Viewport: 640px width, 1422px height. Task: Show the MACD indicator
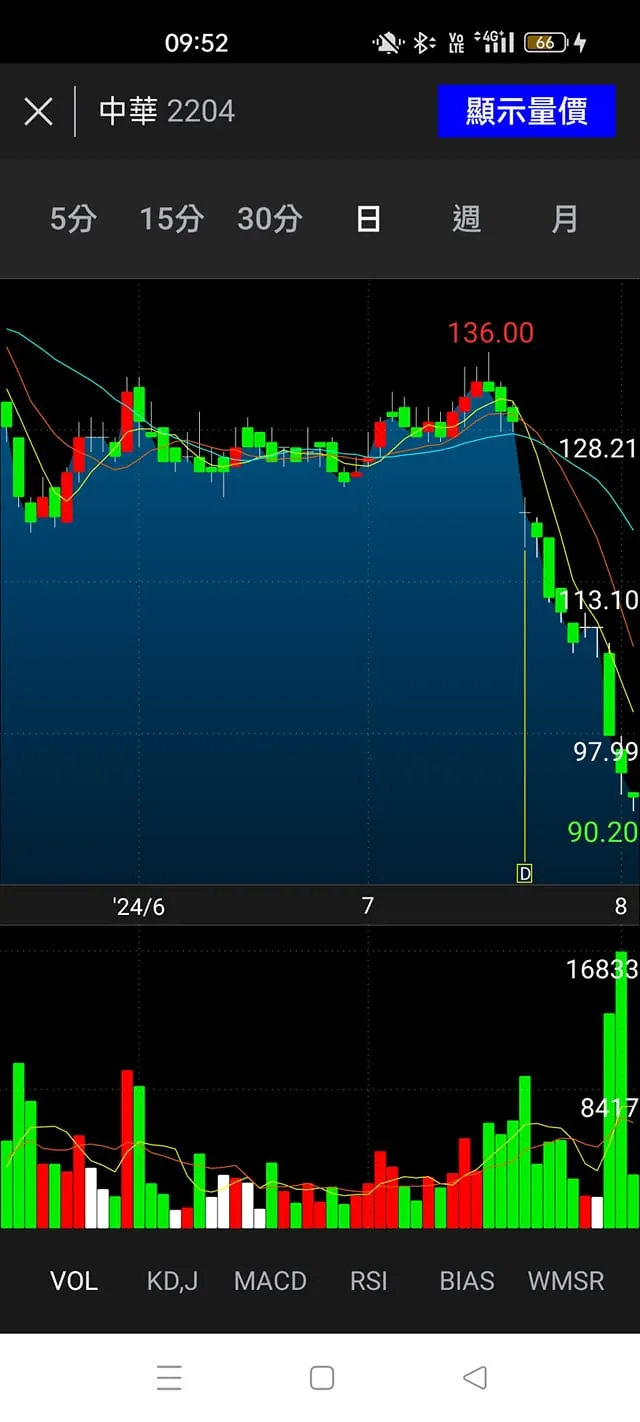270,1281
